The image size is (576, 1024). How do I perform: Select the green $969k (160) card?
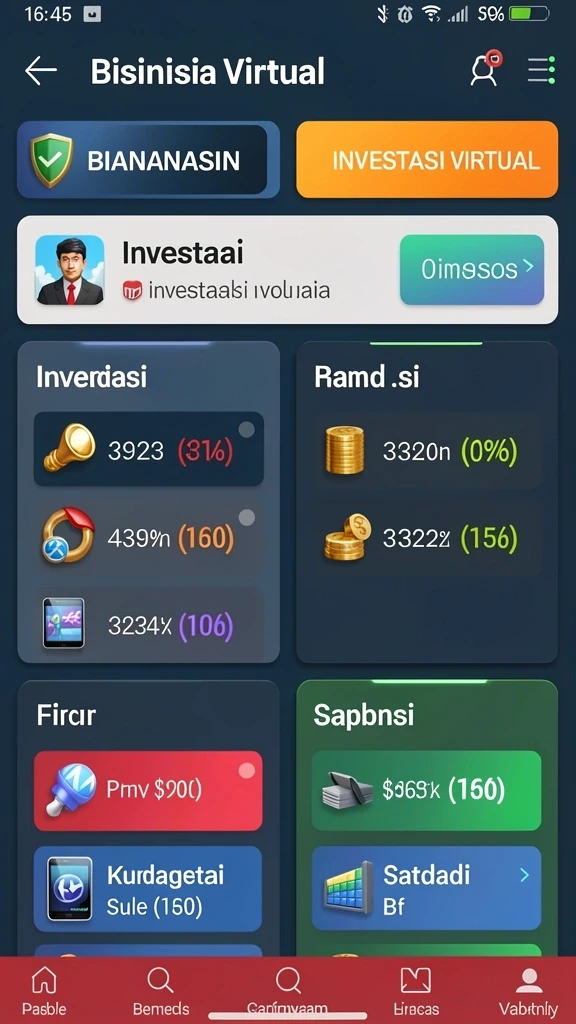pos(427,791)
